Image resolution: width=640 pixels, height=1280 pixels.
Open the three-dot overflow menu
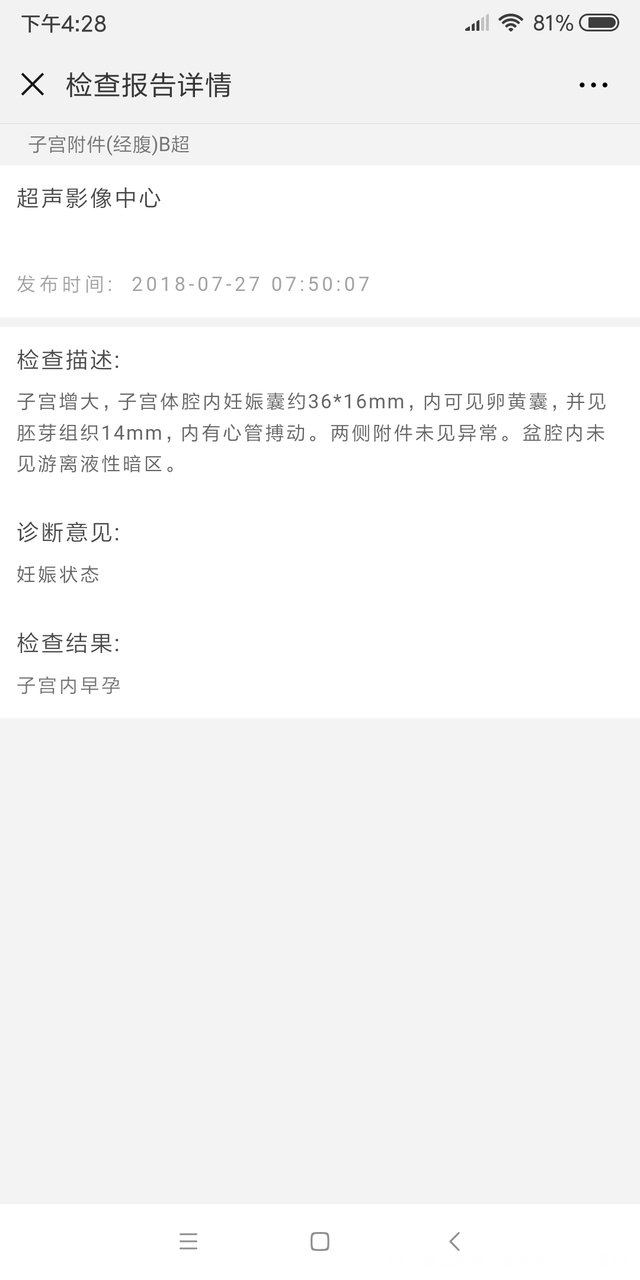(x=593, y=85)
